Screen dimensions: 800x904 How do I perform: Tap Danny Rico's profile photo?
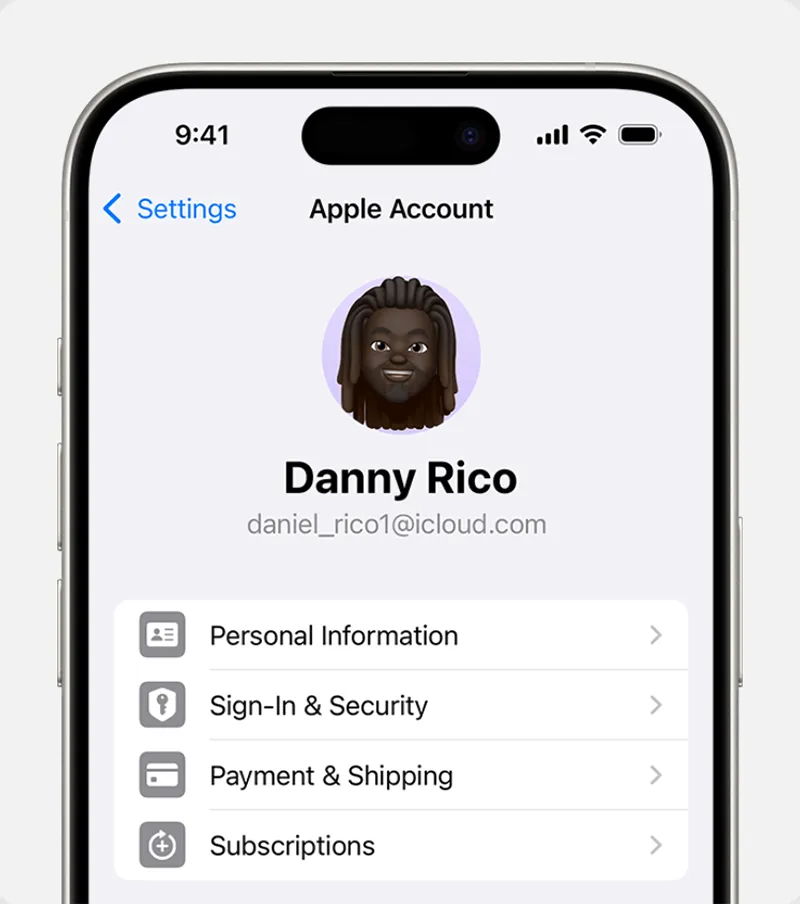[x=401, y=356]
